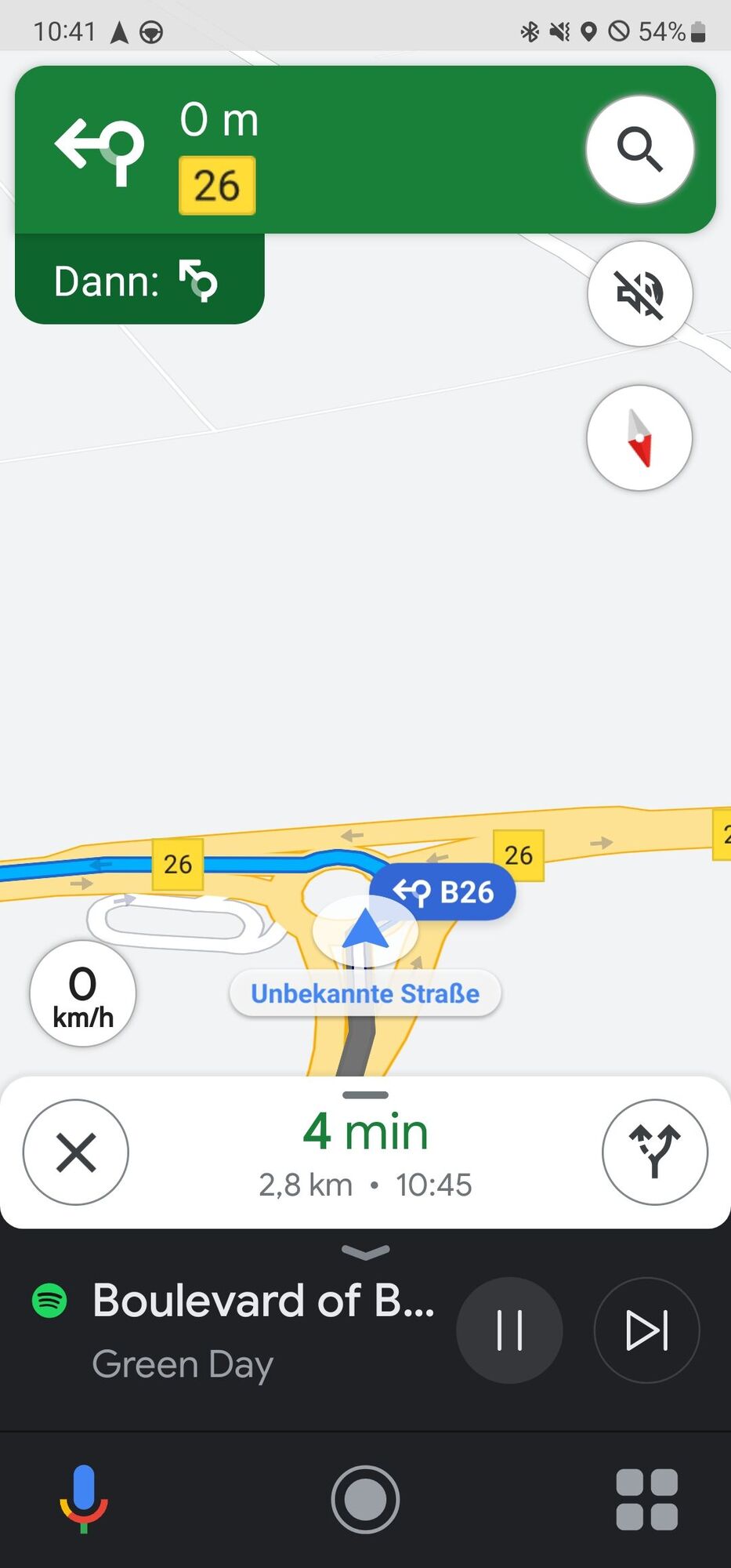
Task: Unmute voice guidance
Action: (639, 293)
